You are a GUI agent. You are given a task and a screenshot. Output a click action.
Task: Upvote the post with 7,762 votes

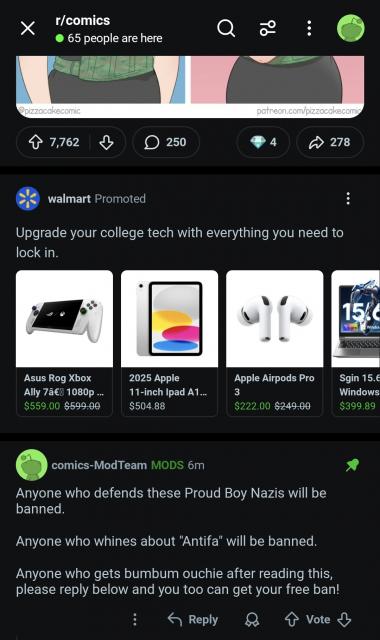(x=36, y=142)
